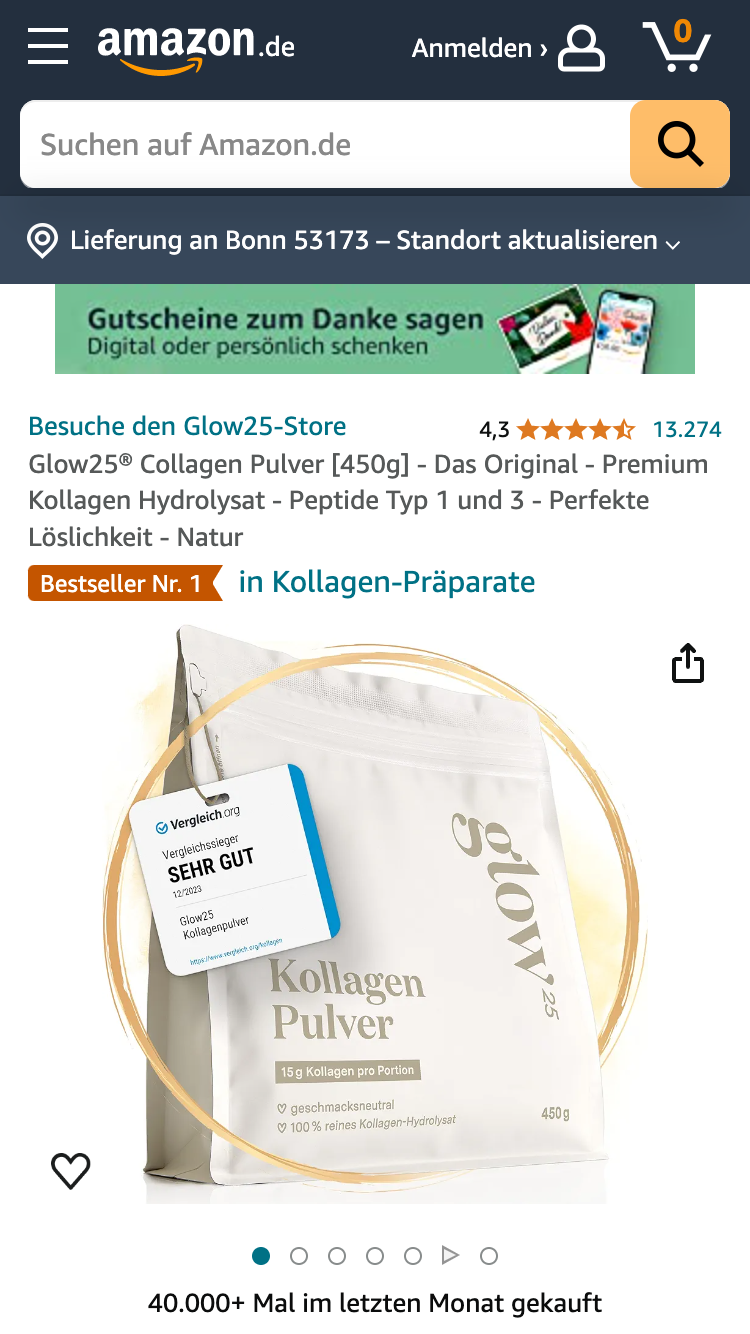The height and width of the screenshot is (1334, 750).
Task: Go to the Amazon.de home logo
Action: (196, 47)
